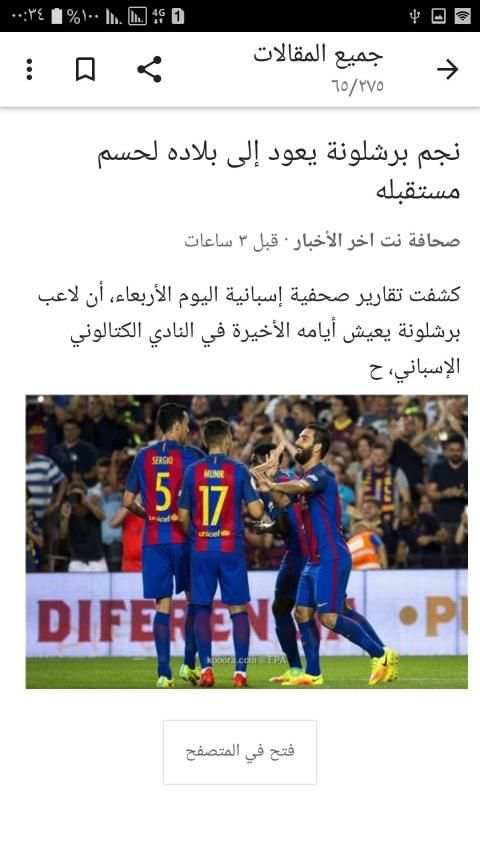Open the three-dot overflow menu
The image size is (480, 853).
coord(29,70)
